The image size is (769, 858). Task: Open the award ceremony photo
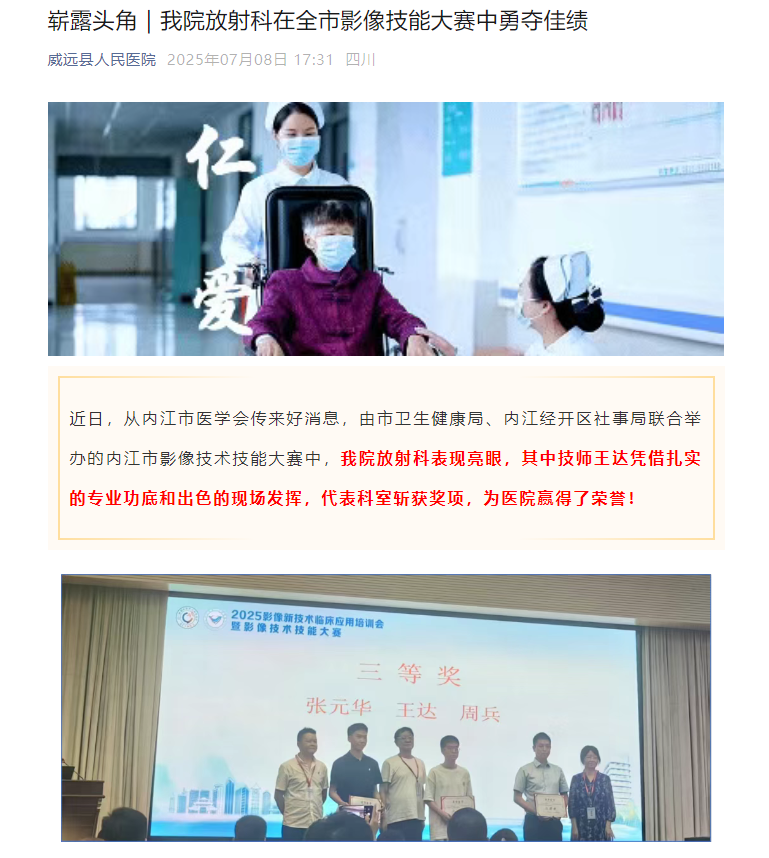pos(385,707)
